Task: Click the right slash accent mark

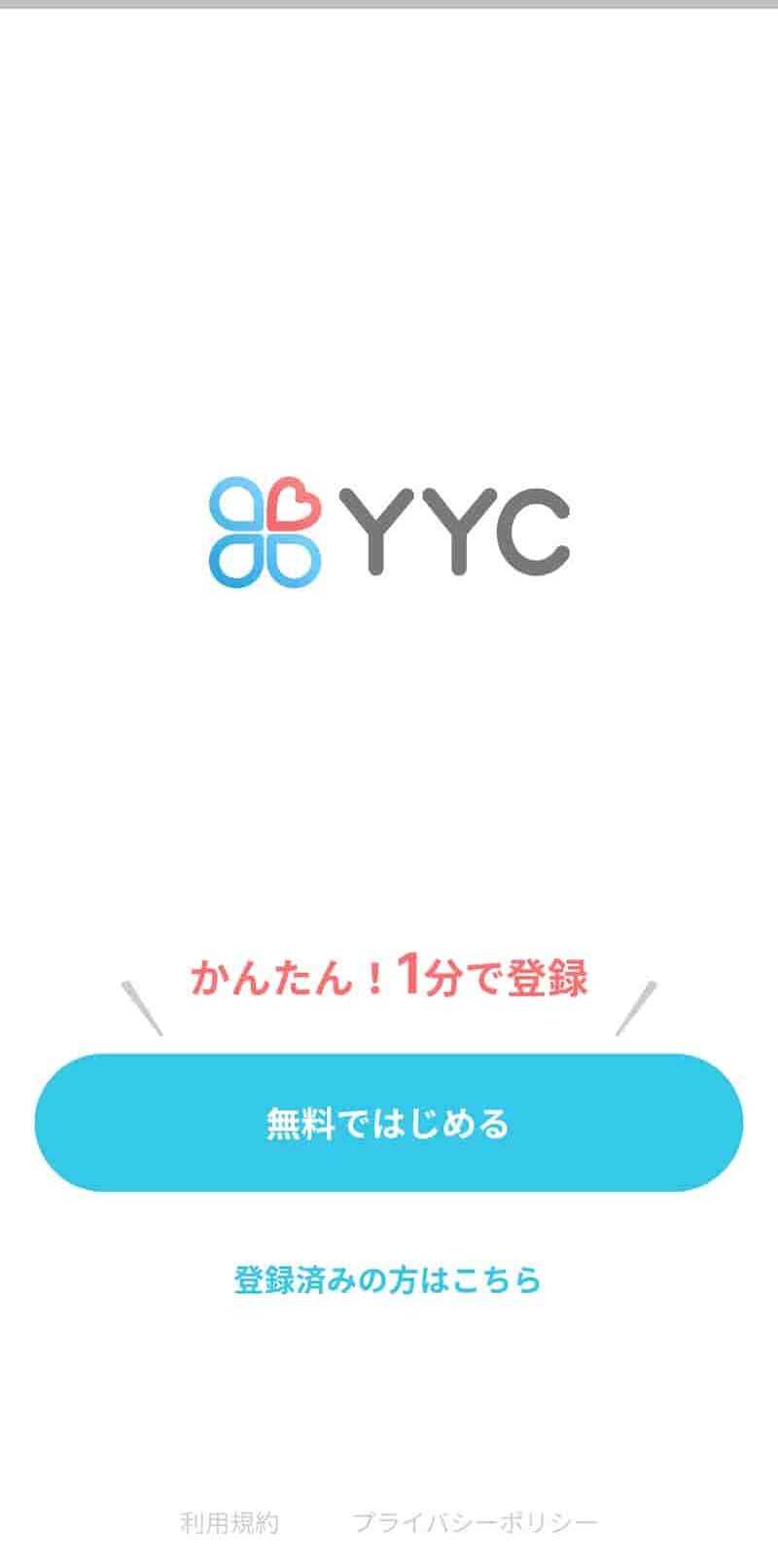Action: click(x=634, y=1006)
